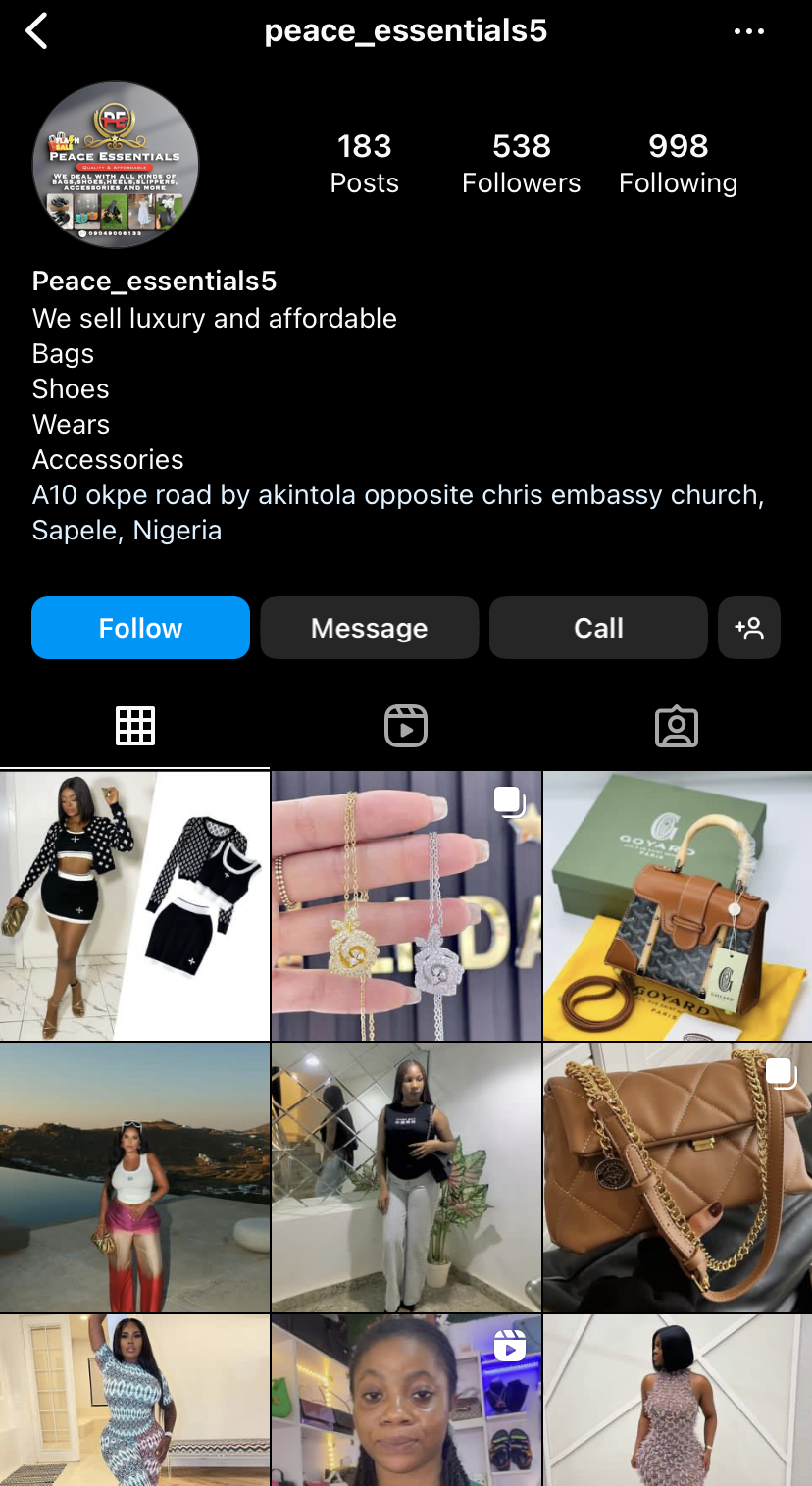Open the reel showing a woman's face
812x1486 pixels.
tap(406, 1401)
